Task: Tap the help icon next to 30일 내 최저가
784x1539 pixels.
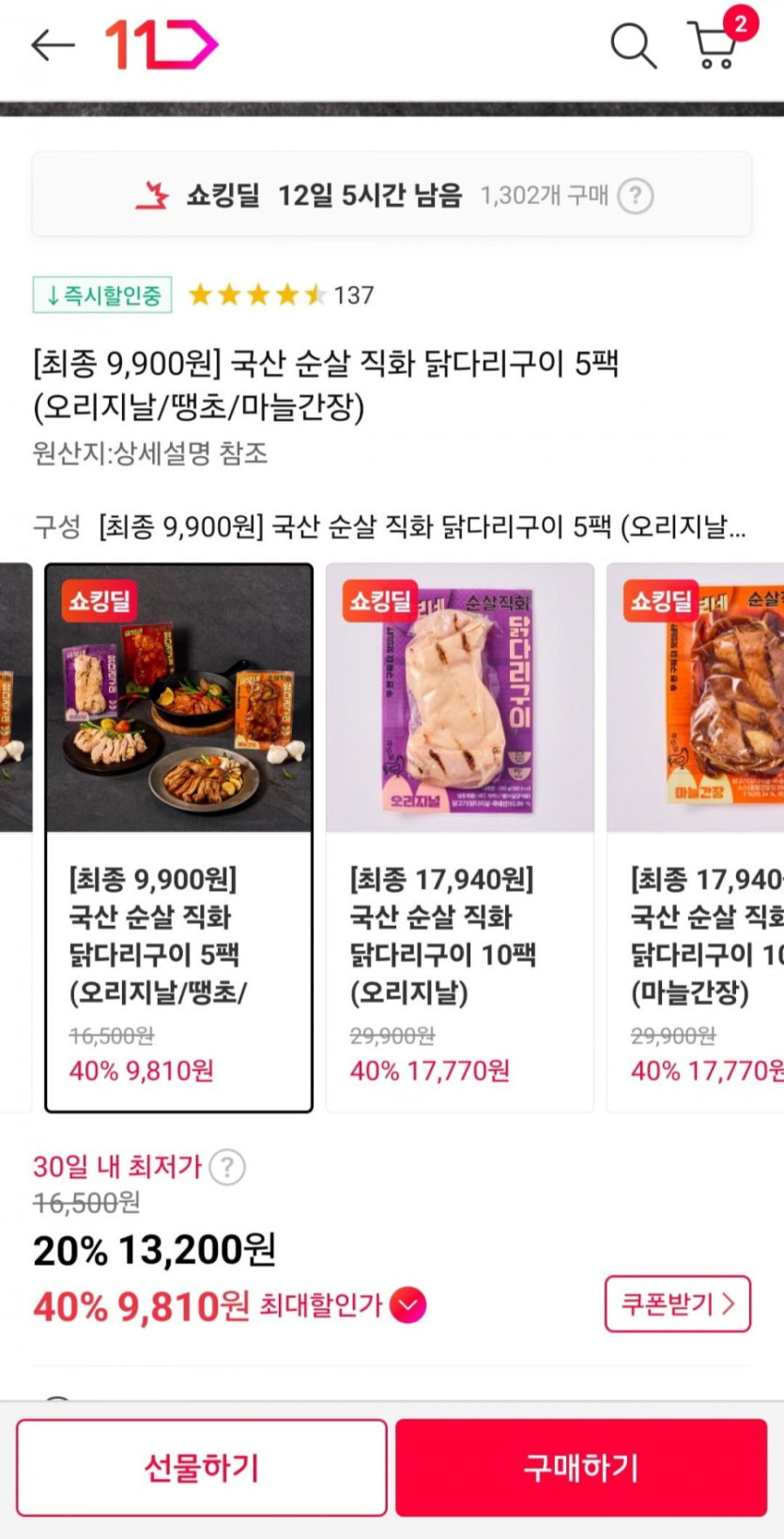Action: click(227, 1167)
